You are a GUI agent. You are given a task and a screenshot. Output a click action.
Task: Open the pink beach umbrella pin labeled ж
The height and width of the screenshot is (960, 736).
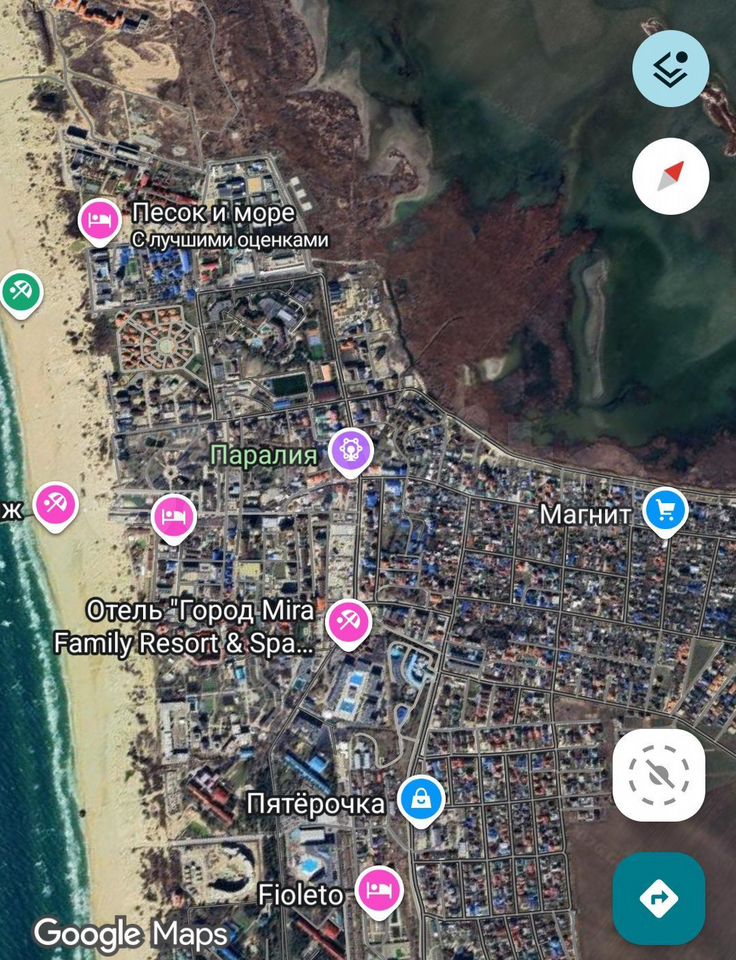click(56, 505)
